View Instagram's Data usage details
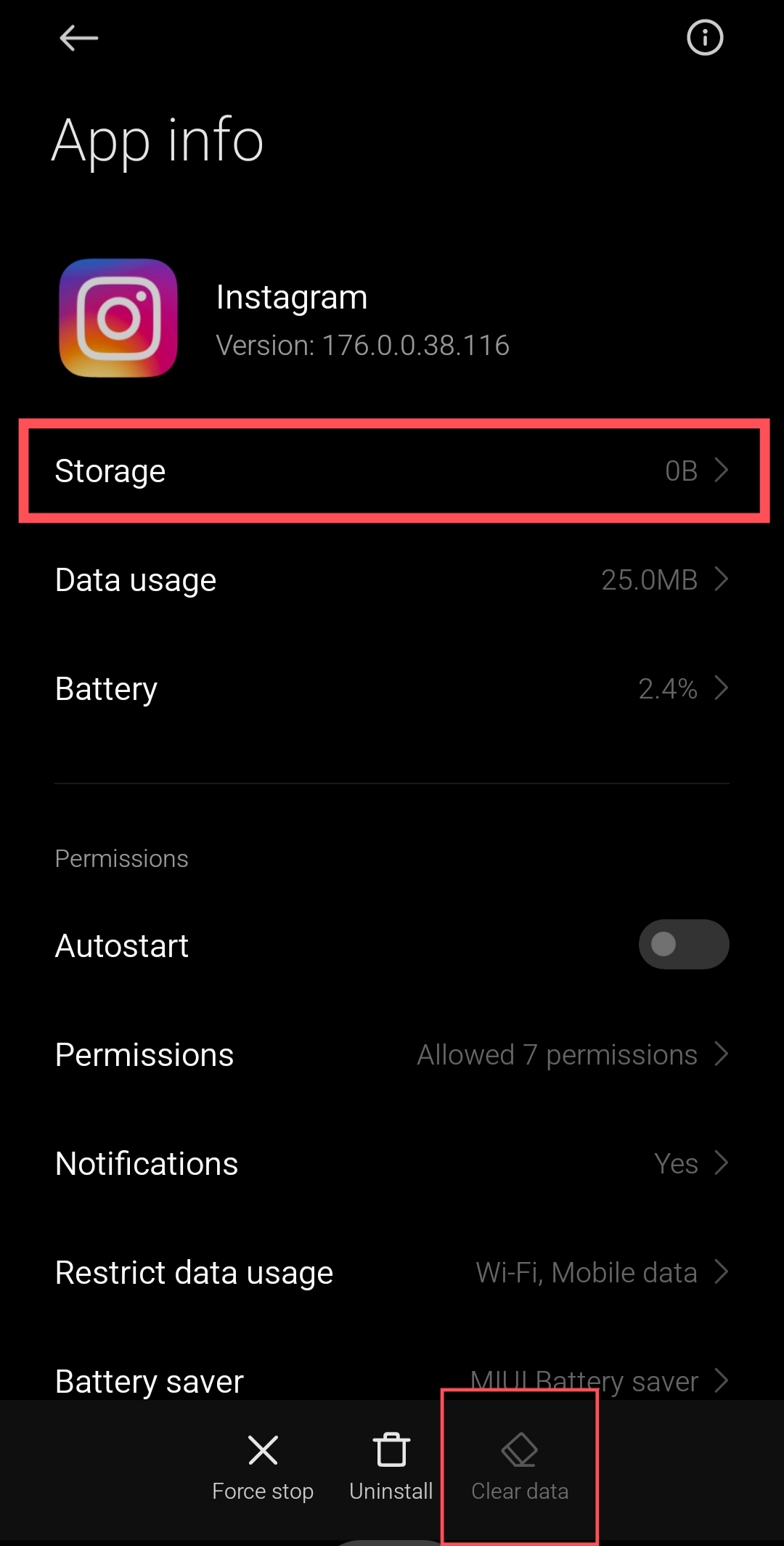Viewport: 784px width, 1546px height. (392, 579)
